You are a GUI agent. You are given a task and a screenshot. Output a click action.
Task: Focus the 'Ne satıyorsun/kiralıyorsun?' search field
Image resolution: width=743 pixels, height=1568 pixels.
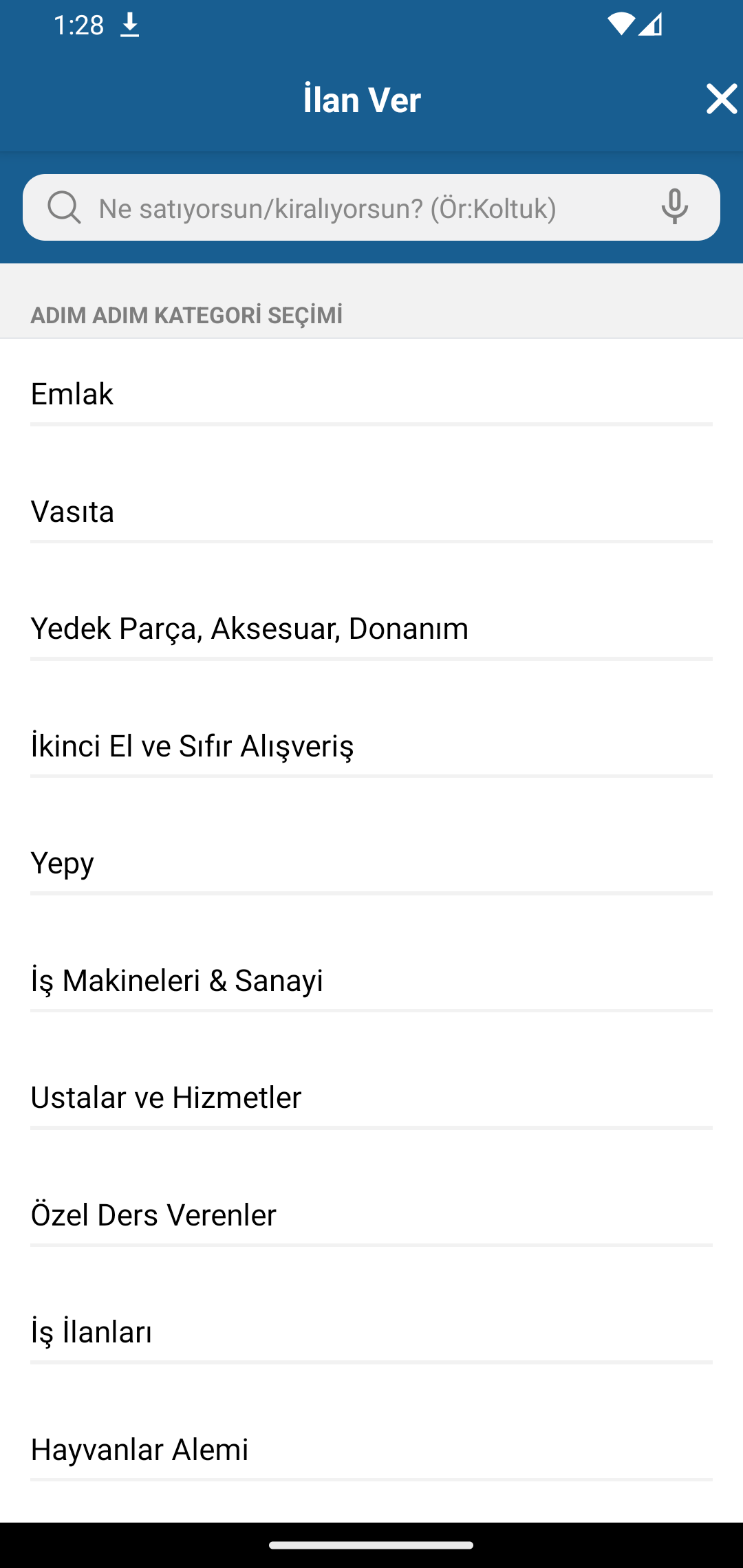pyautogui.click(x=344, y=208)
